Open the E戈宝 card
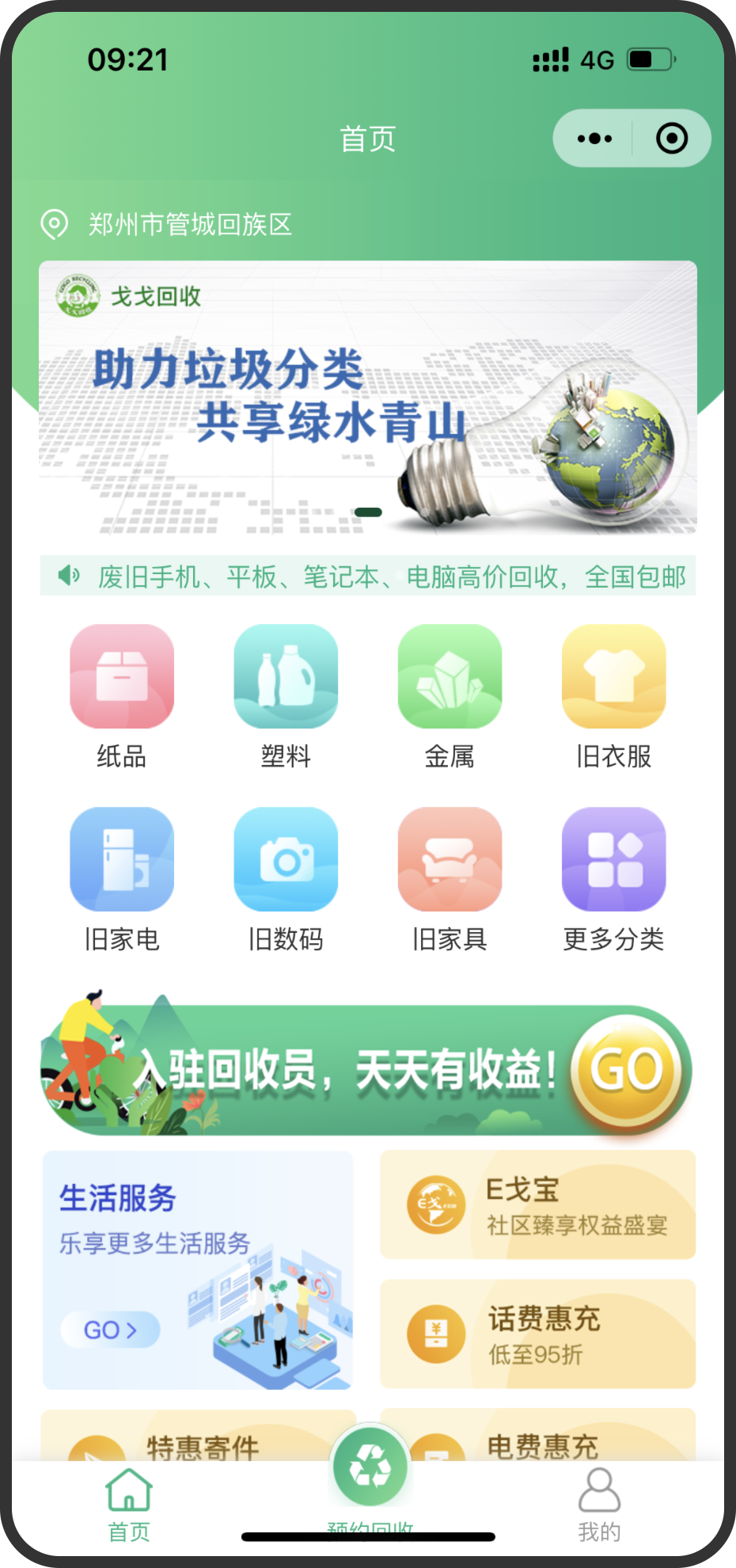 point(537,1205)
